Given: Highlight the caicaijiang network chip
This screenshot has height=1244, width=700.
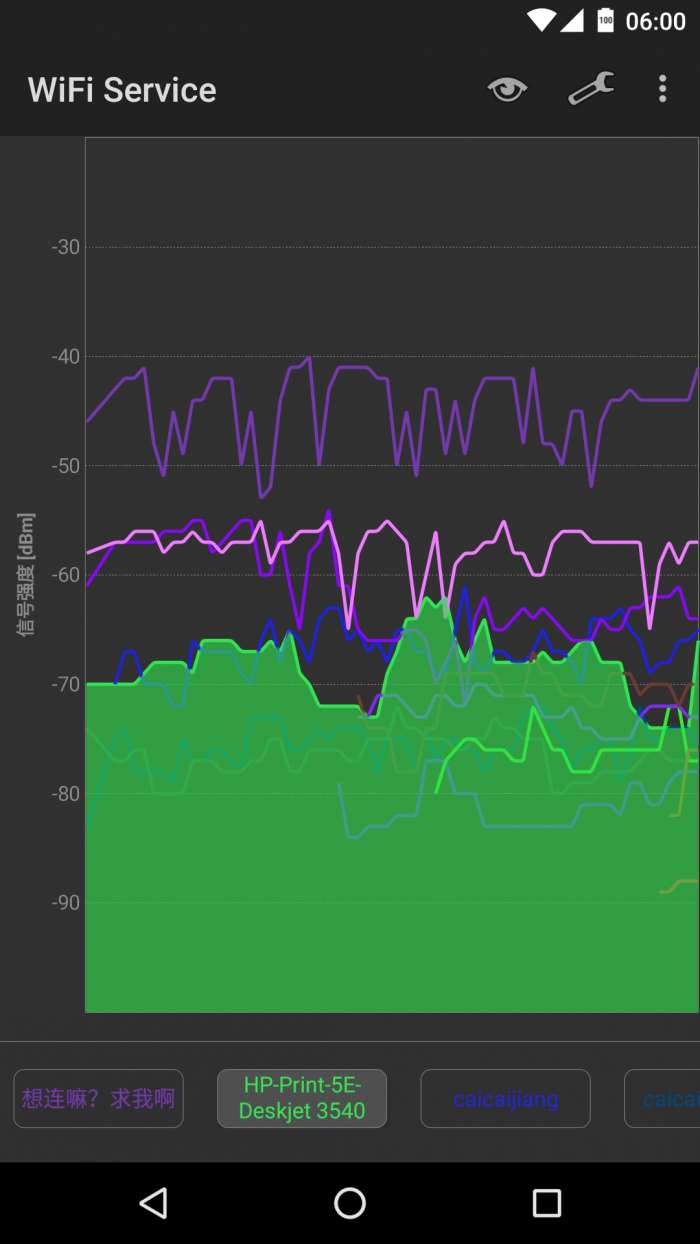Looking at the screenshot, I should pos(505,1098).
